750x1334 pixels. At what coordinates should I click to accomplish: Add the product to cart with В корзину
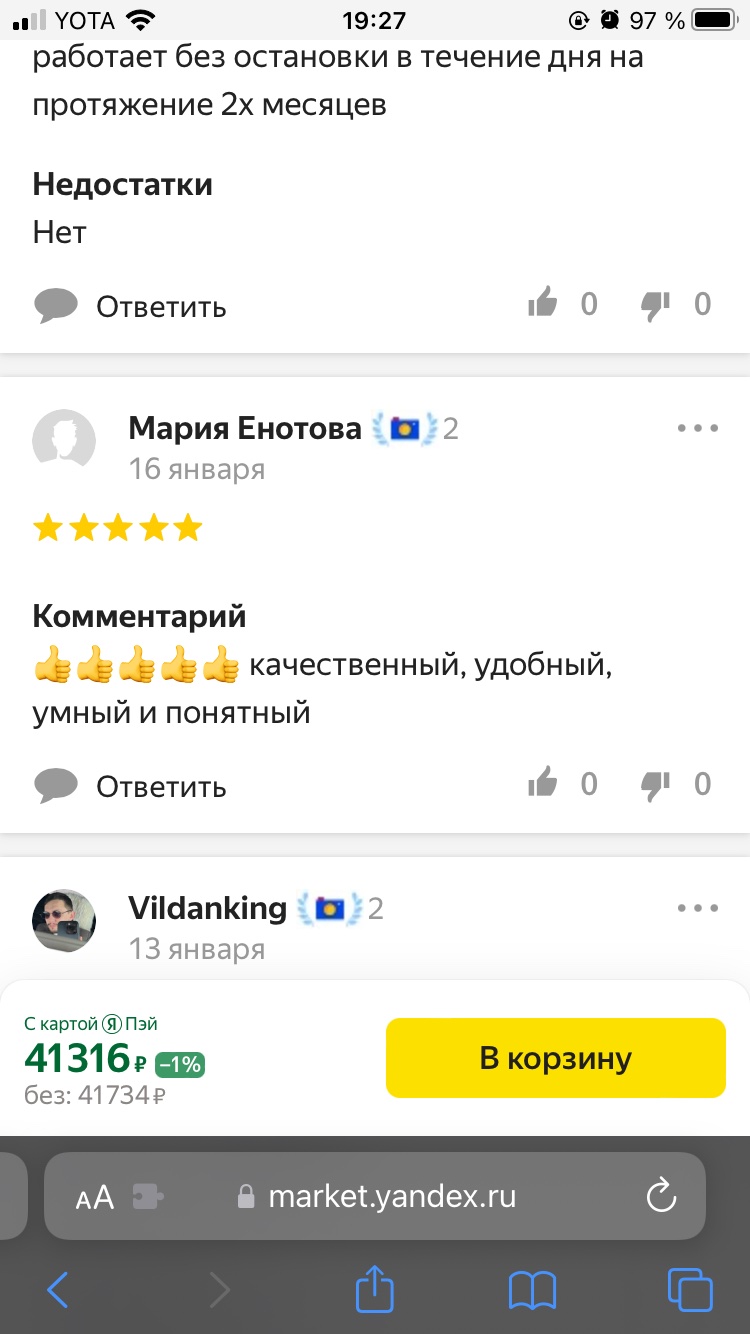point(555,1058)
